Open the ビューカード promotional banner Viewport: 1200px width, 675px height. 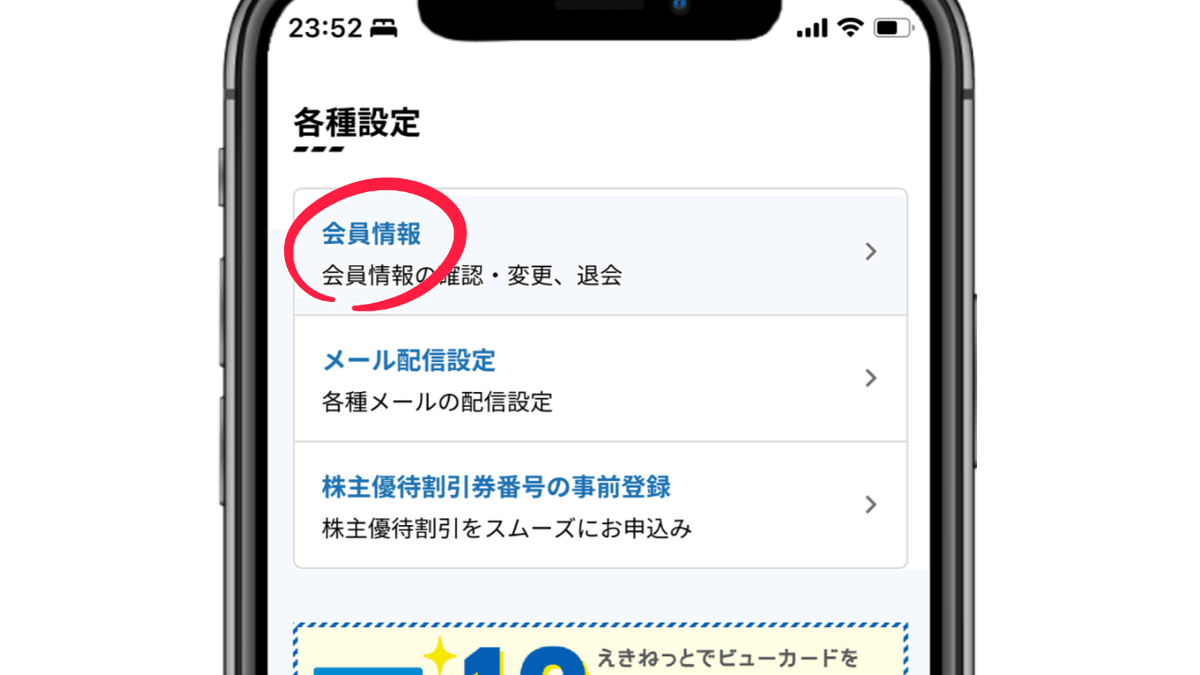(x=600, y=652)
